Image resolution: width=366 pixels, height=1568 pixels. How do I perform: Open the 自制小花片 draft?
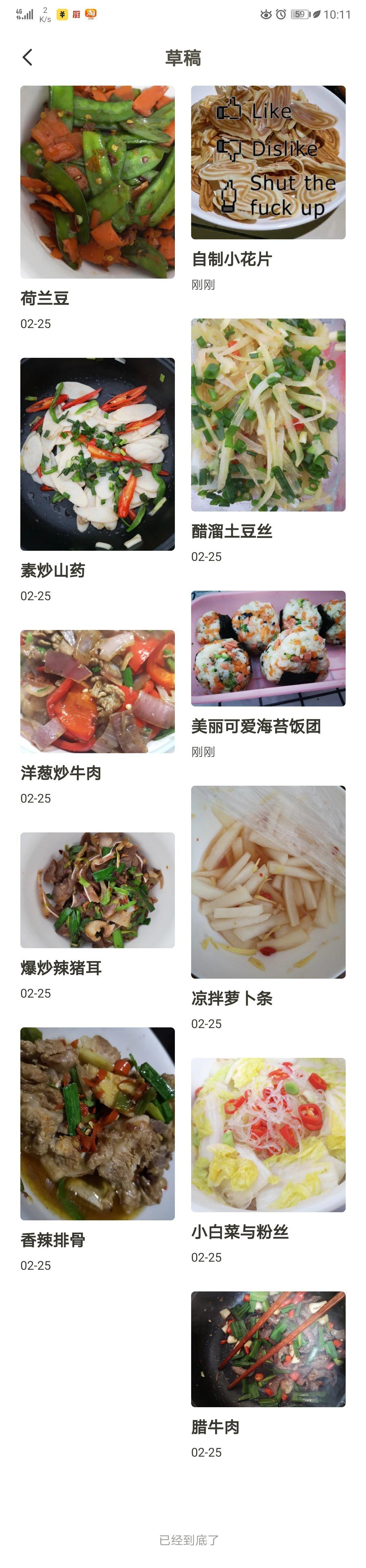[268, 162]
